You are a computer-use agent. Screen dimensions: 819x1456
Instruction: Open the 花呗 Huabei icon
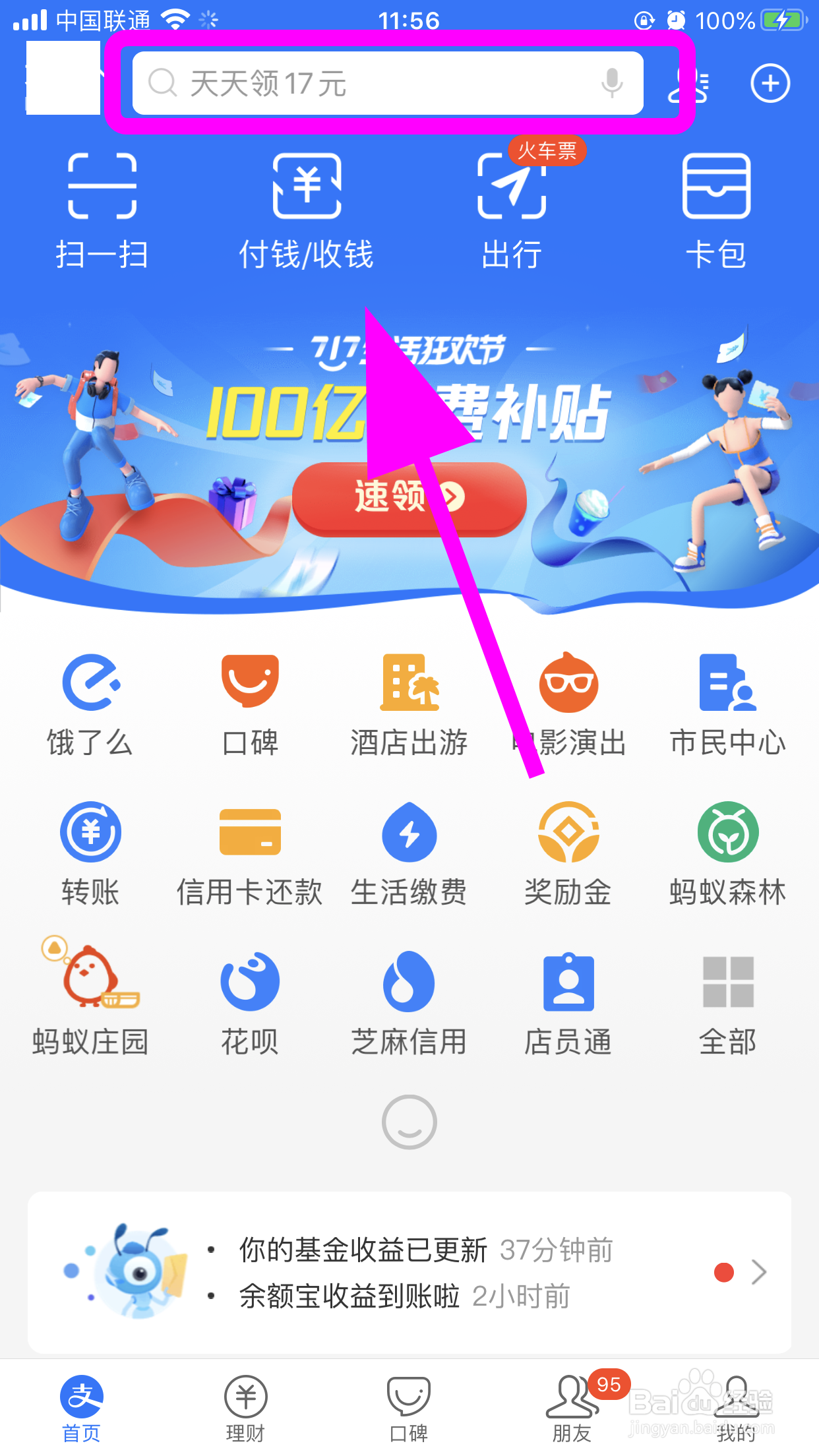249,1002
